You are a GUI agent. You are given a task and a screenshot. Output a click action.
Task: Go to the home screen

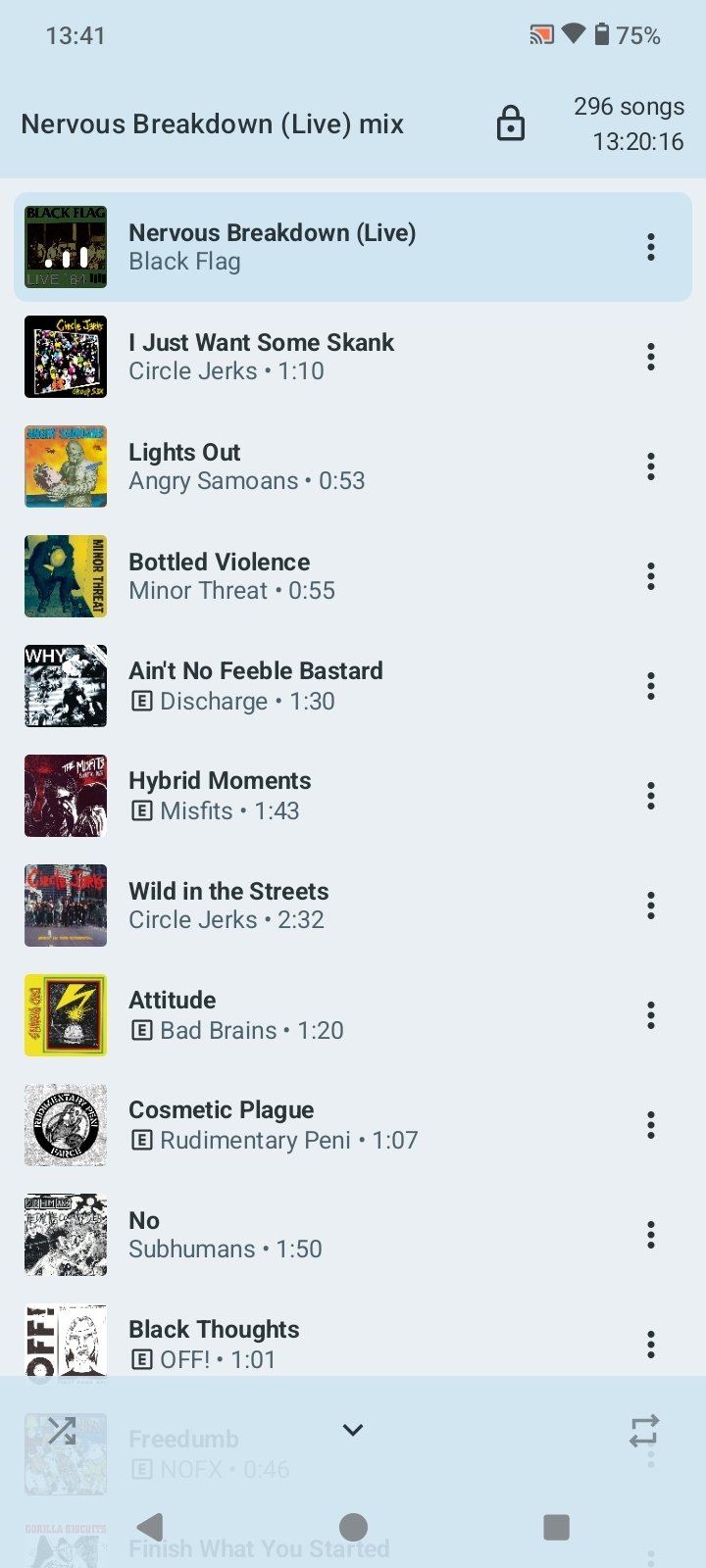(353, 1527)
